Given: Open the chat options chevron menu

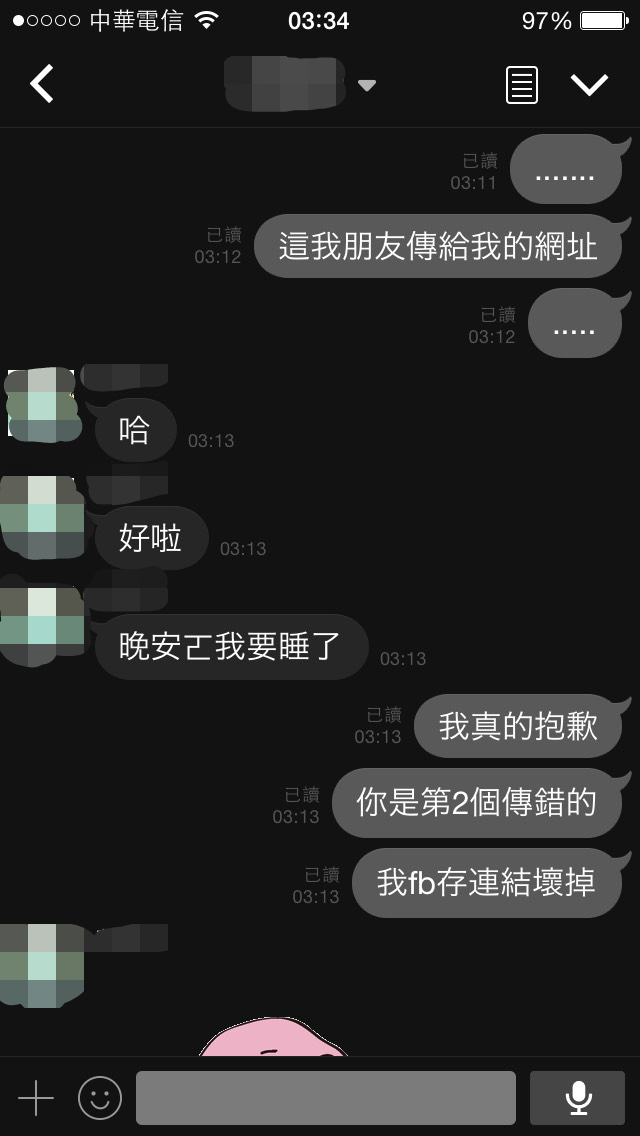Looking at the screenshot, I should point(589,85).
